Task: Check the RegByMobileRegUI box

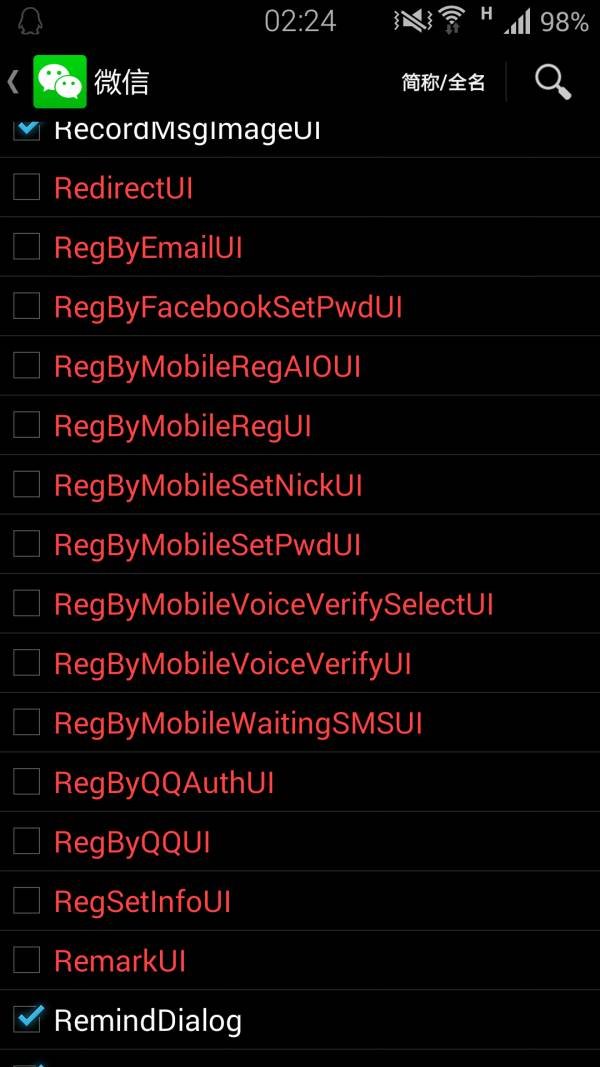Action: [27, 425]
